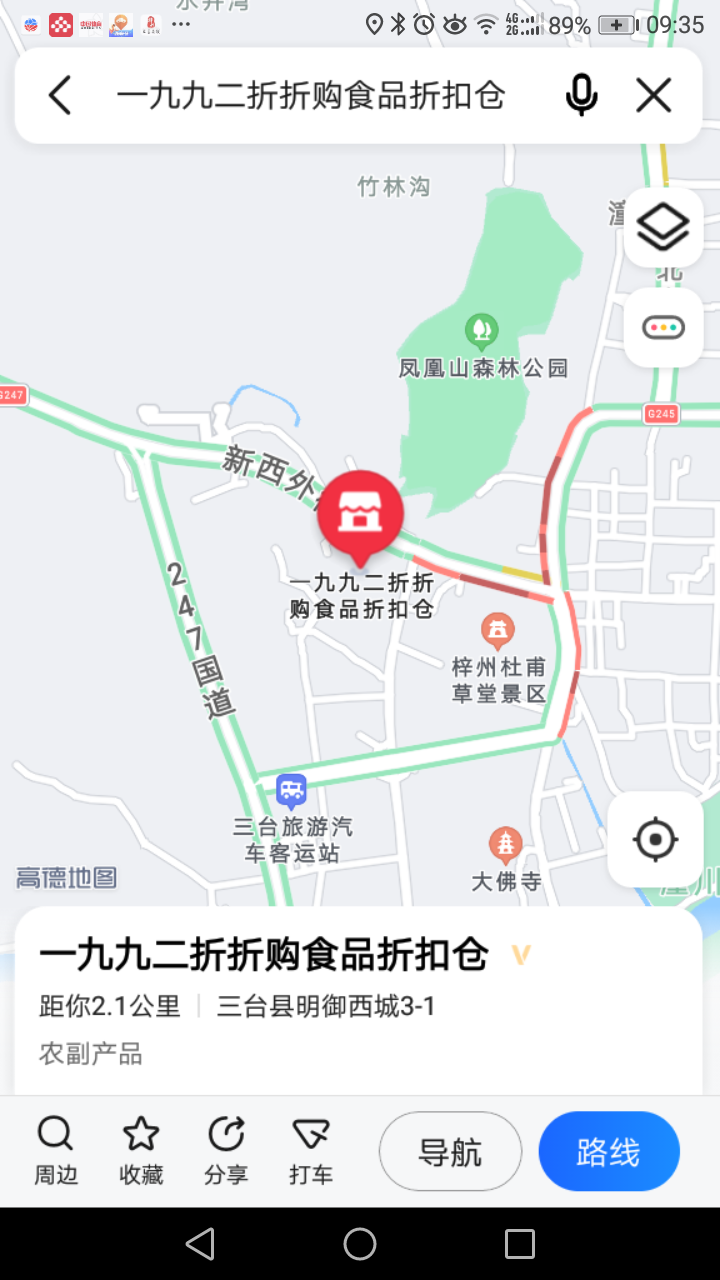Tap the red shop pin marker

coord(360,514)
